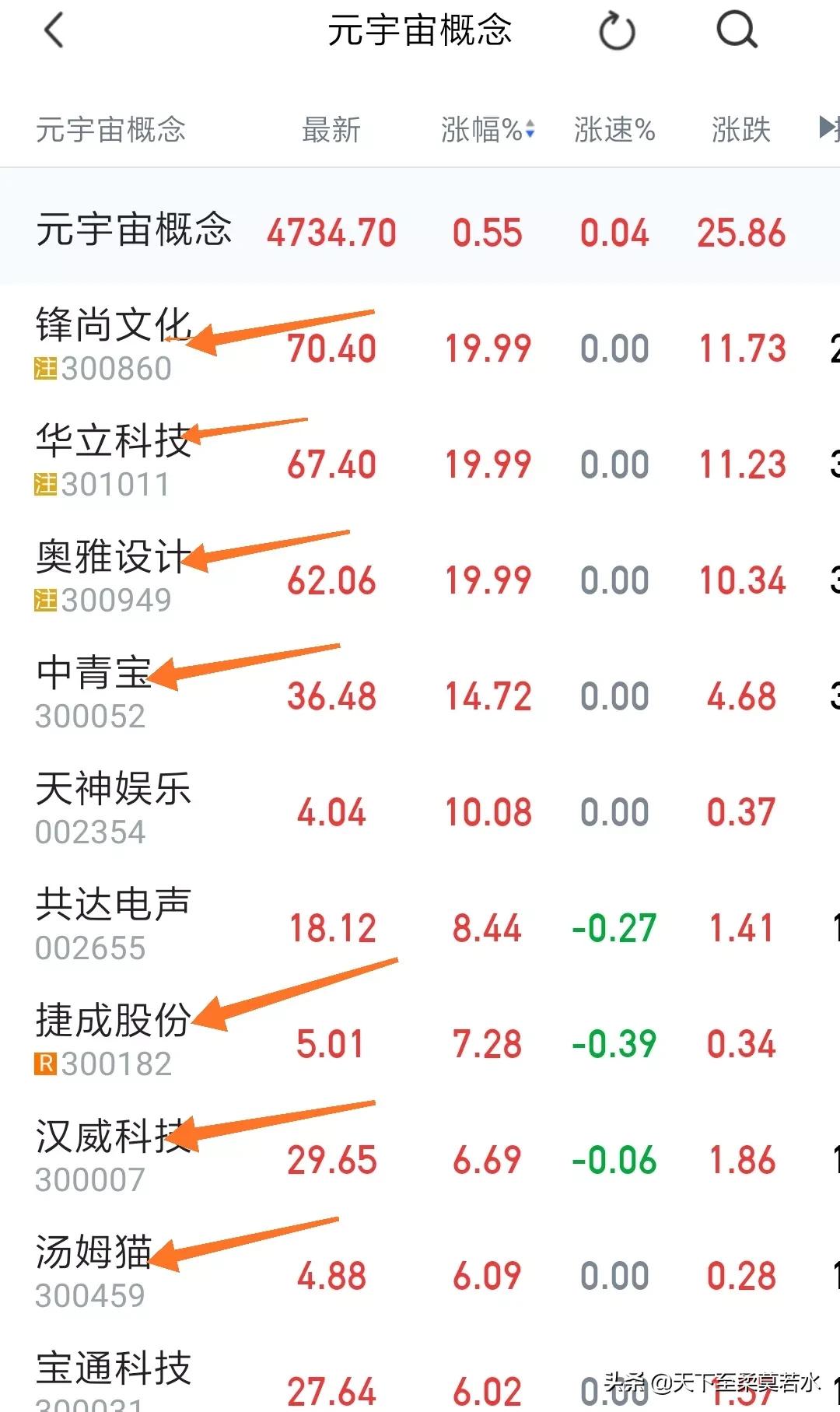Open the search icon

(737, 31)
